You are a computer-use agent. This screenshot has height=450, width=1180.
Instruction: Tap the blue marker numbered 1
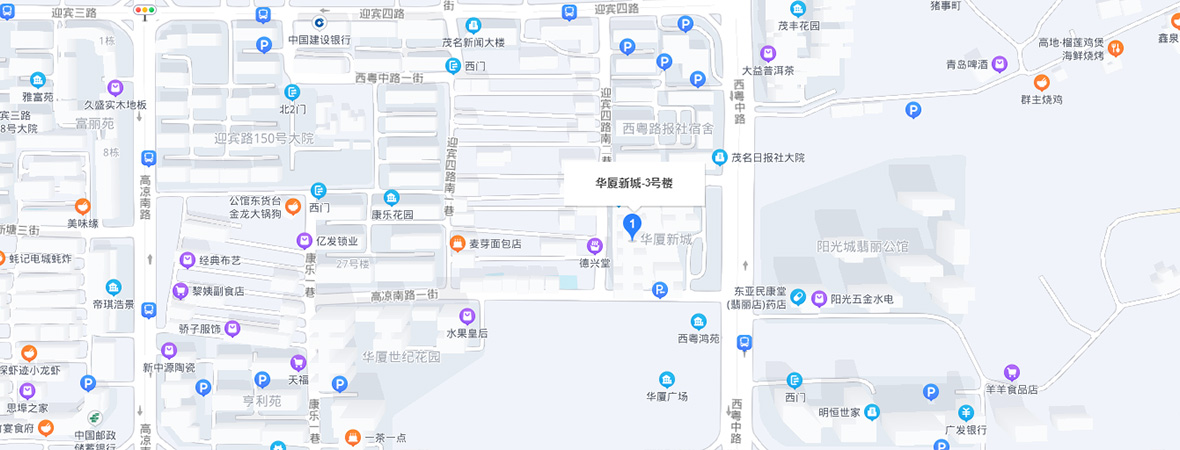(632, 225)
